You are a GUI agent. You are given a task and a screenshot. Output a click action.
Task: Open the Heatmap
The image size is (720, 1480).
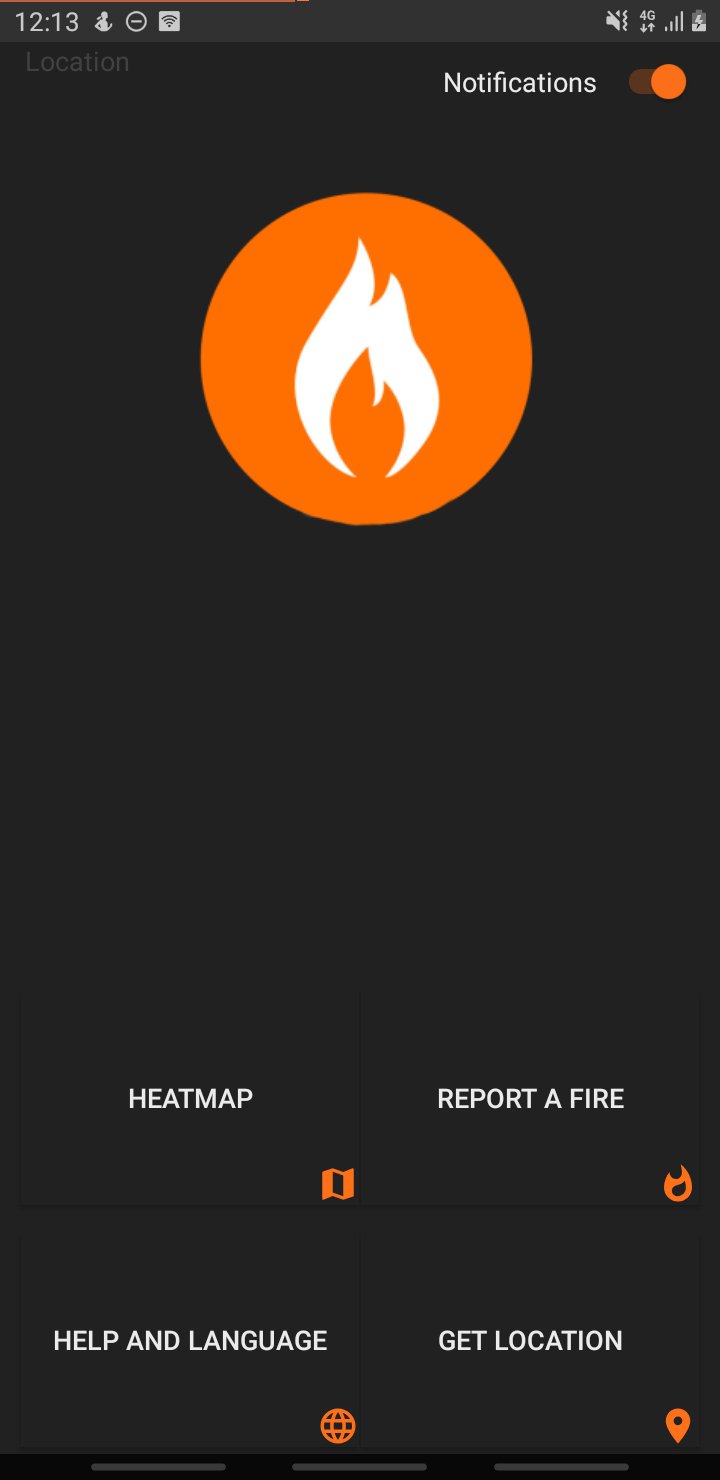190,1098
